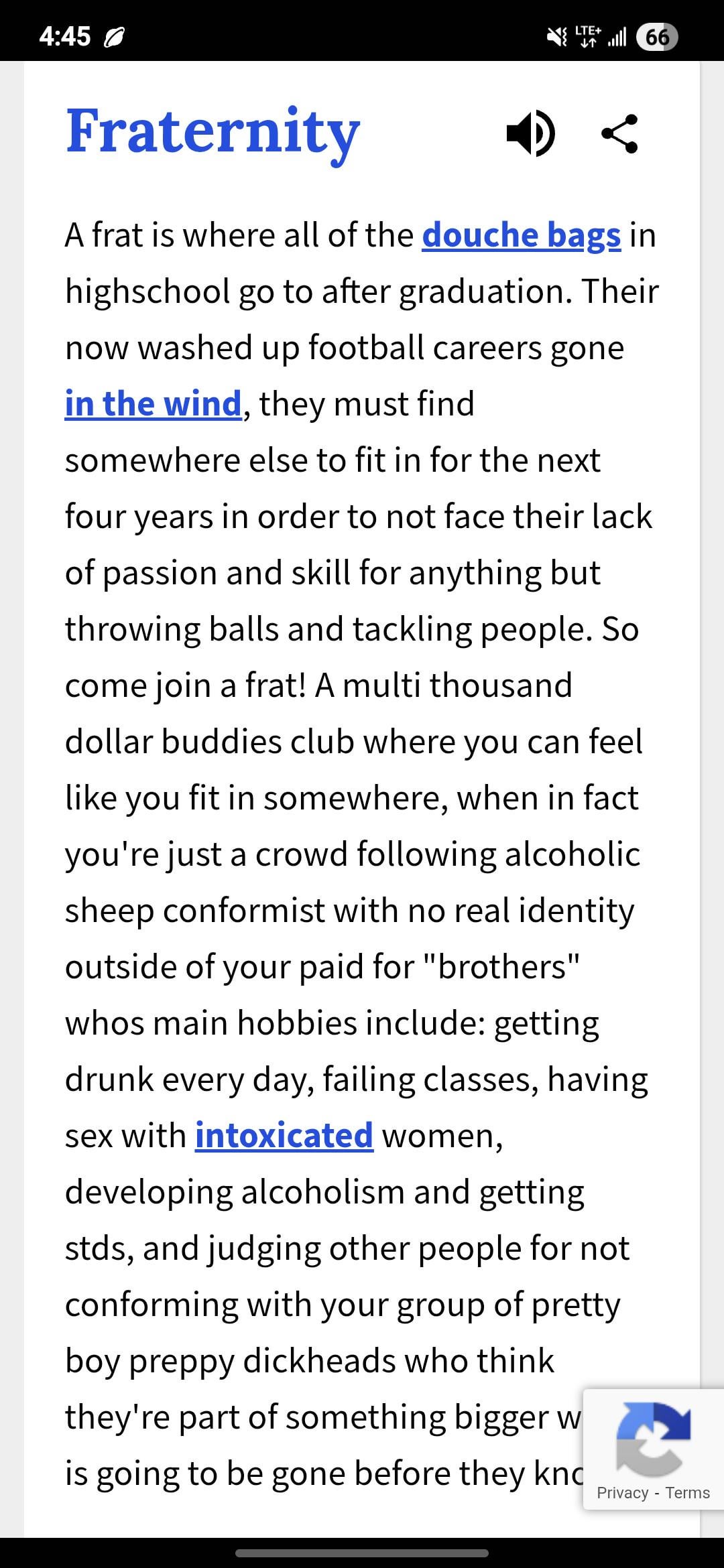Share the Fraternity definition
The image size is (724, 1568).
[619, 133]
